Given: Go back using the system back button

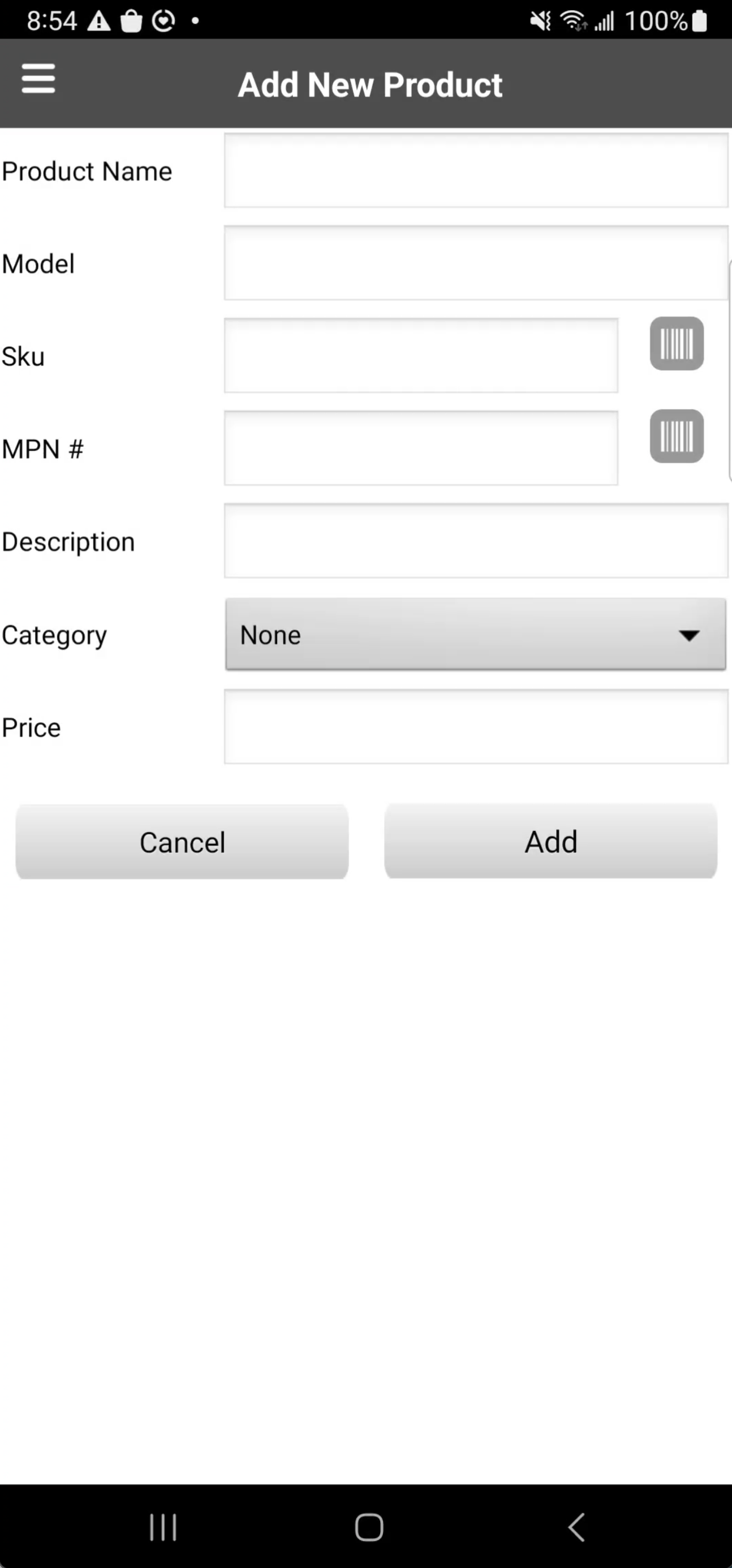Looking at the screenshot, I should tap(576, 1527).
